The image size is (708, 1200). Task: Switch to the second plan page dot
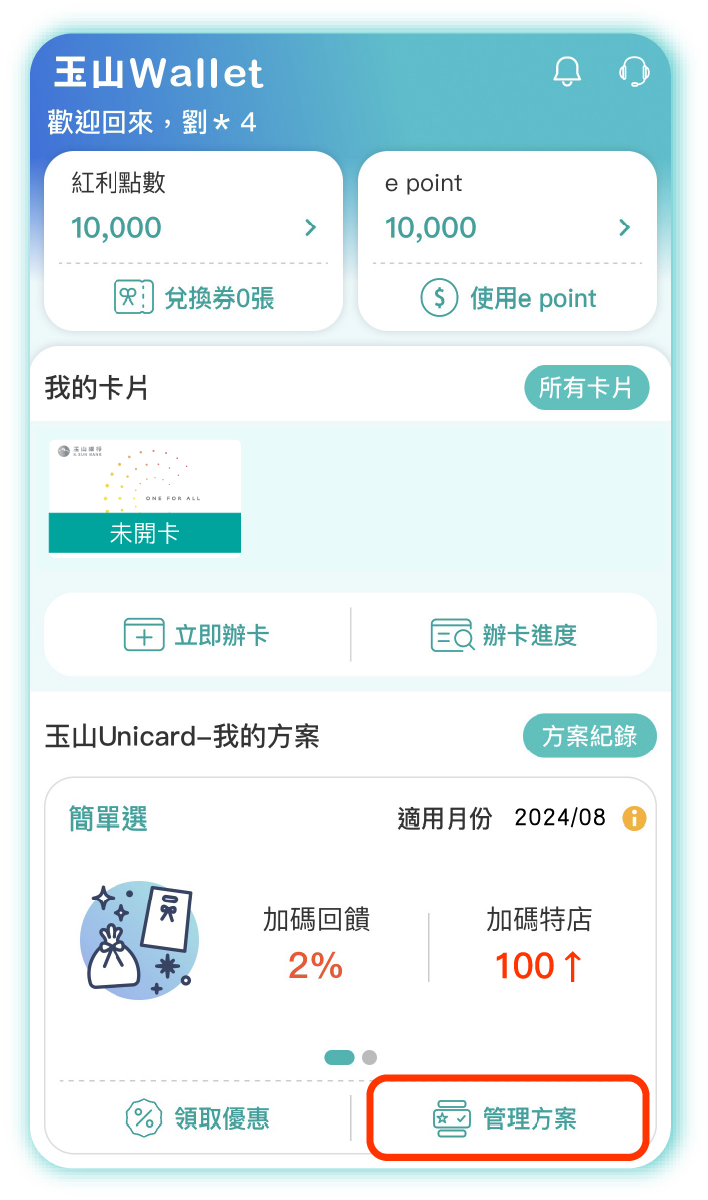point(370,1057)
